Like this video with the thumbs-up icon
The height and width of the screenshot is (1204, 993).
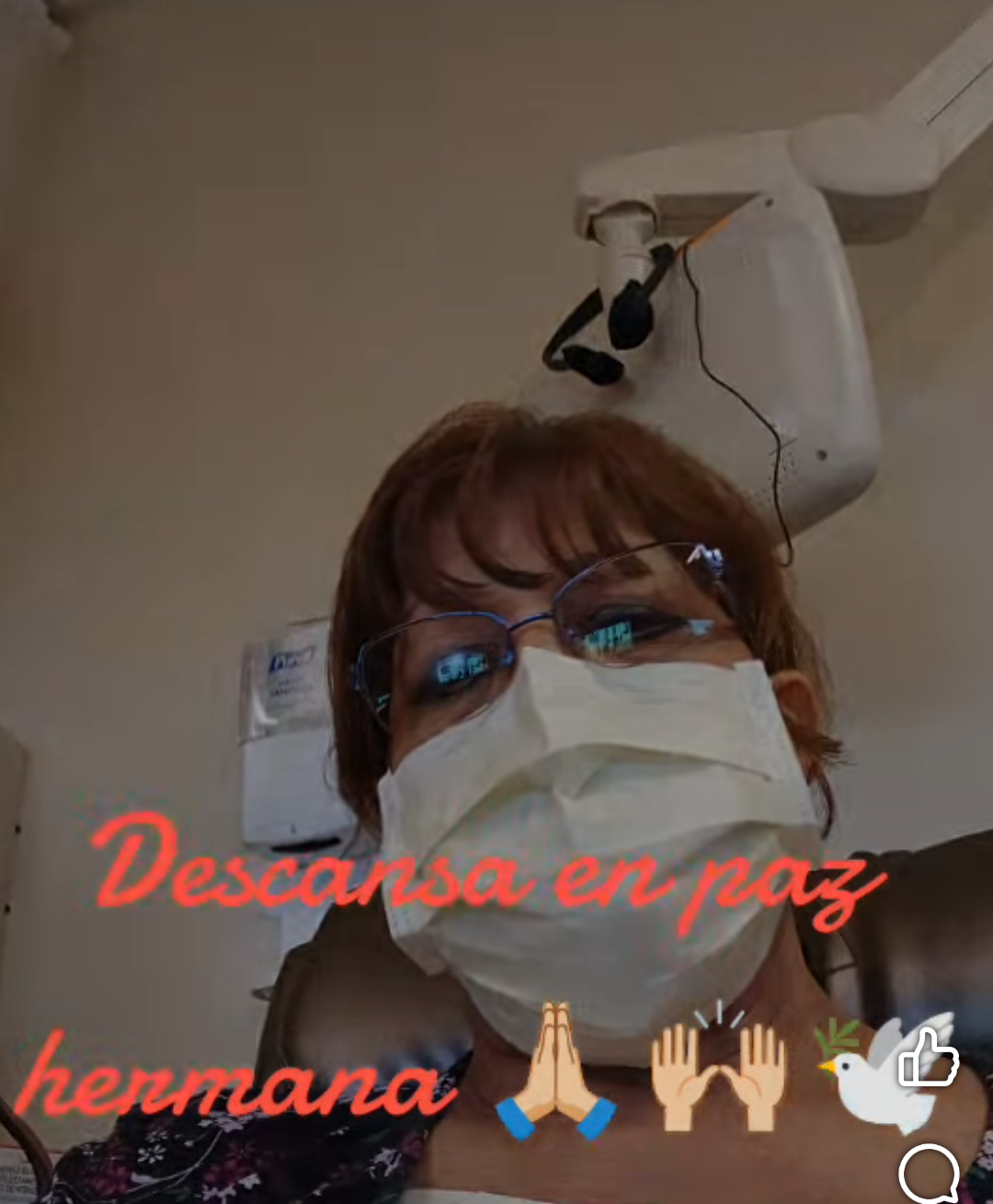[928, 1060]
